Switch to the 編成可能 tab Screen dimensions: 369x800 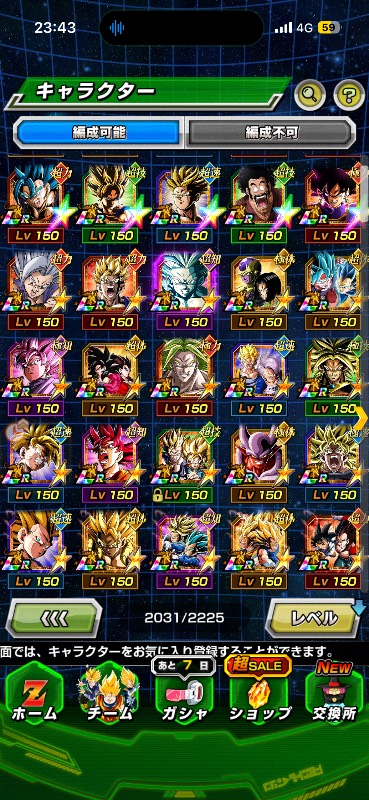(99, 133)
